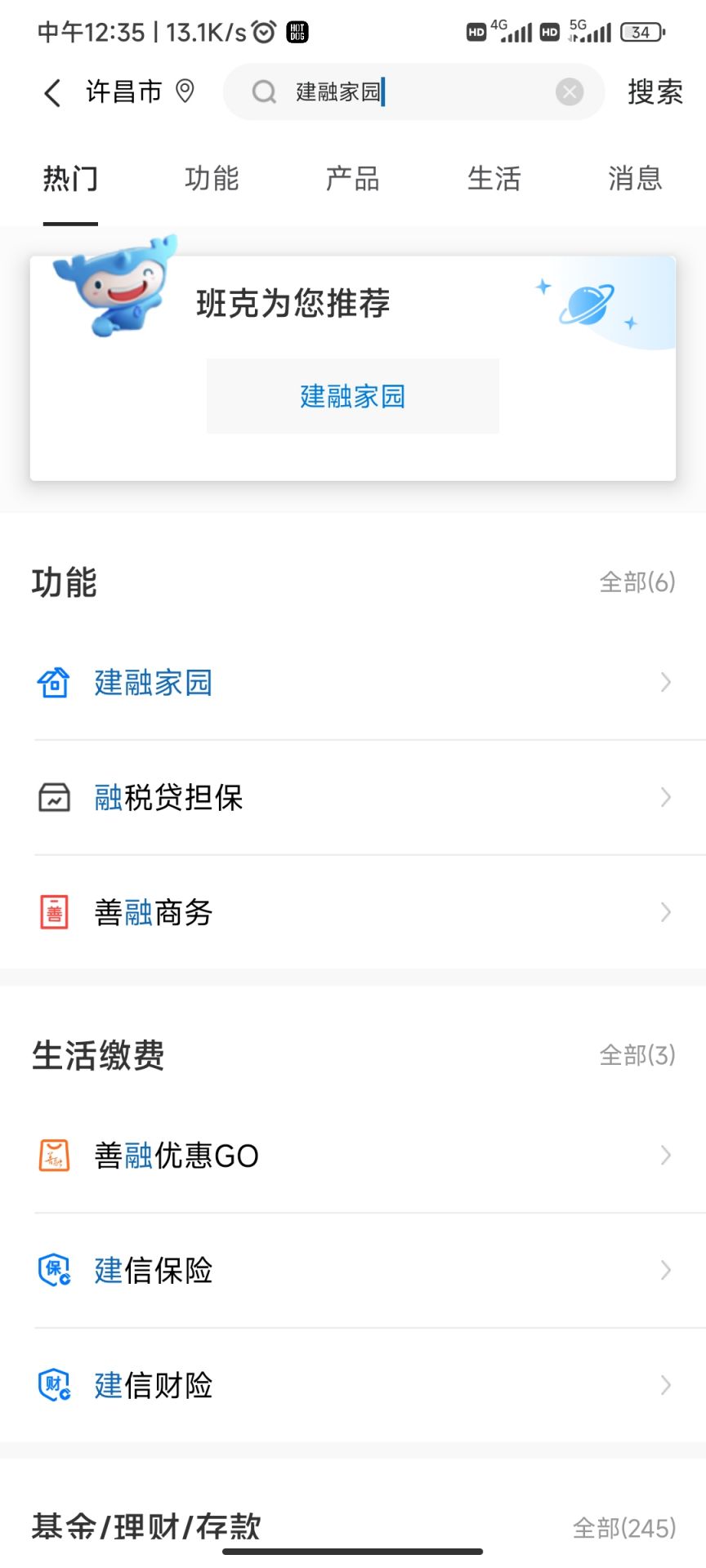706x1568 pixels.
Task: Tap inside the search input field
Action: tap(409, 91)
